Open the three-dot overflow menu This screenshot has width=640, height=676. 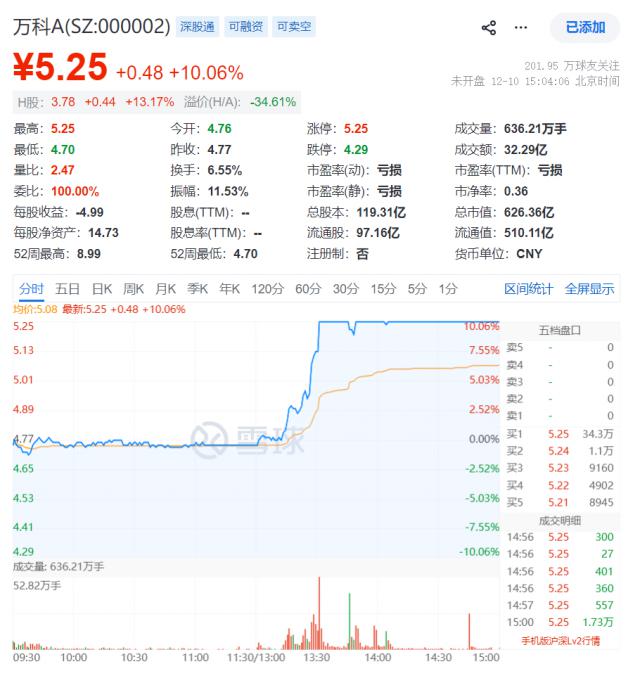tap(520, 28)
